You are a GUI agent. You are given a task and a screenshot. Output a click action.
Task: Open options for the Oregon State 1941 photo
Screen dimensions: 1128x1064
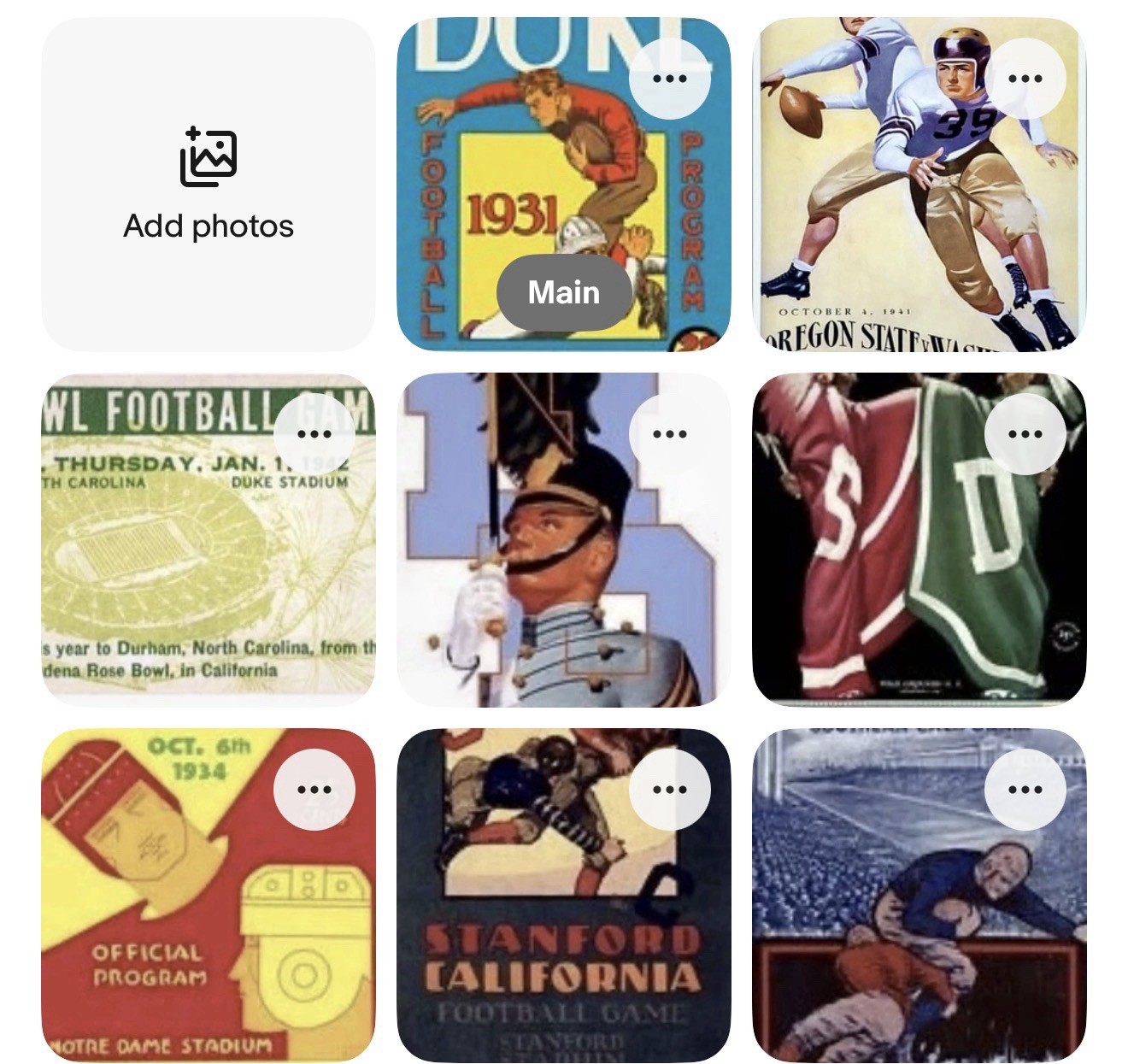tap(1025, 79)
